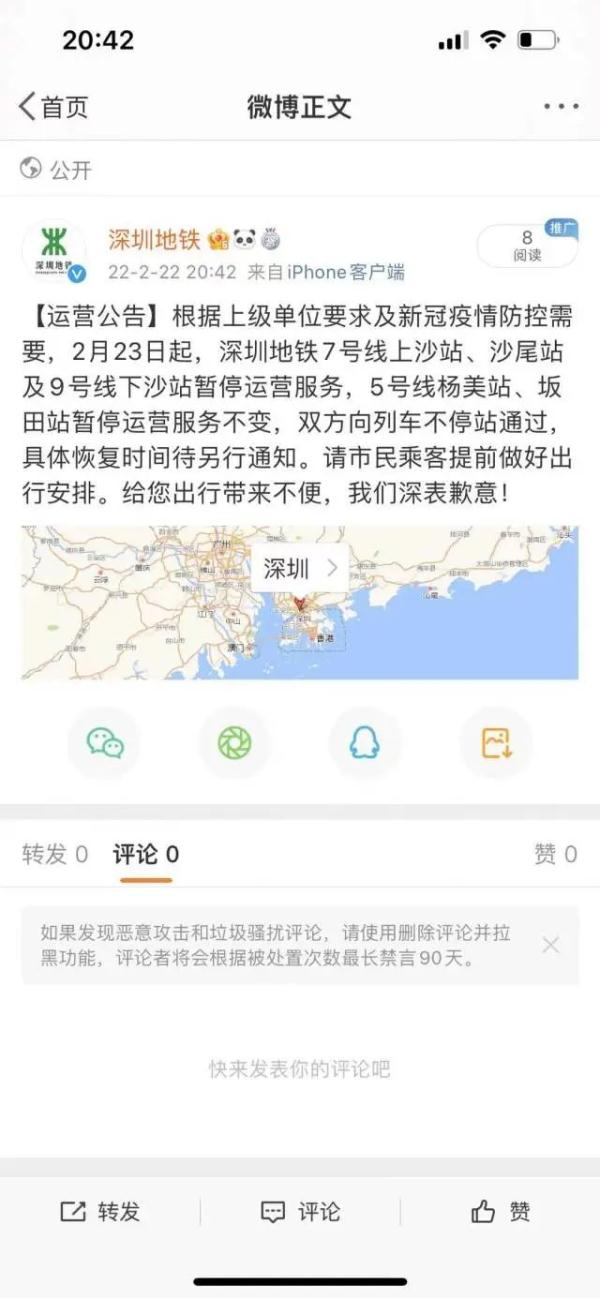Write a comment via bottom 评论

tap(300, 1212)
